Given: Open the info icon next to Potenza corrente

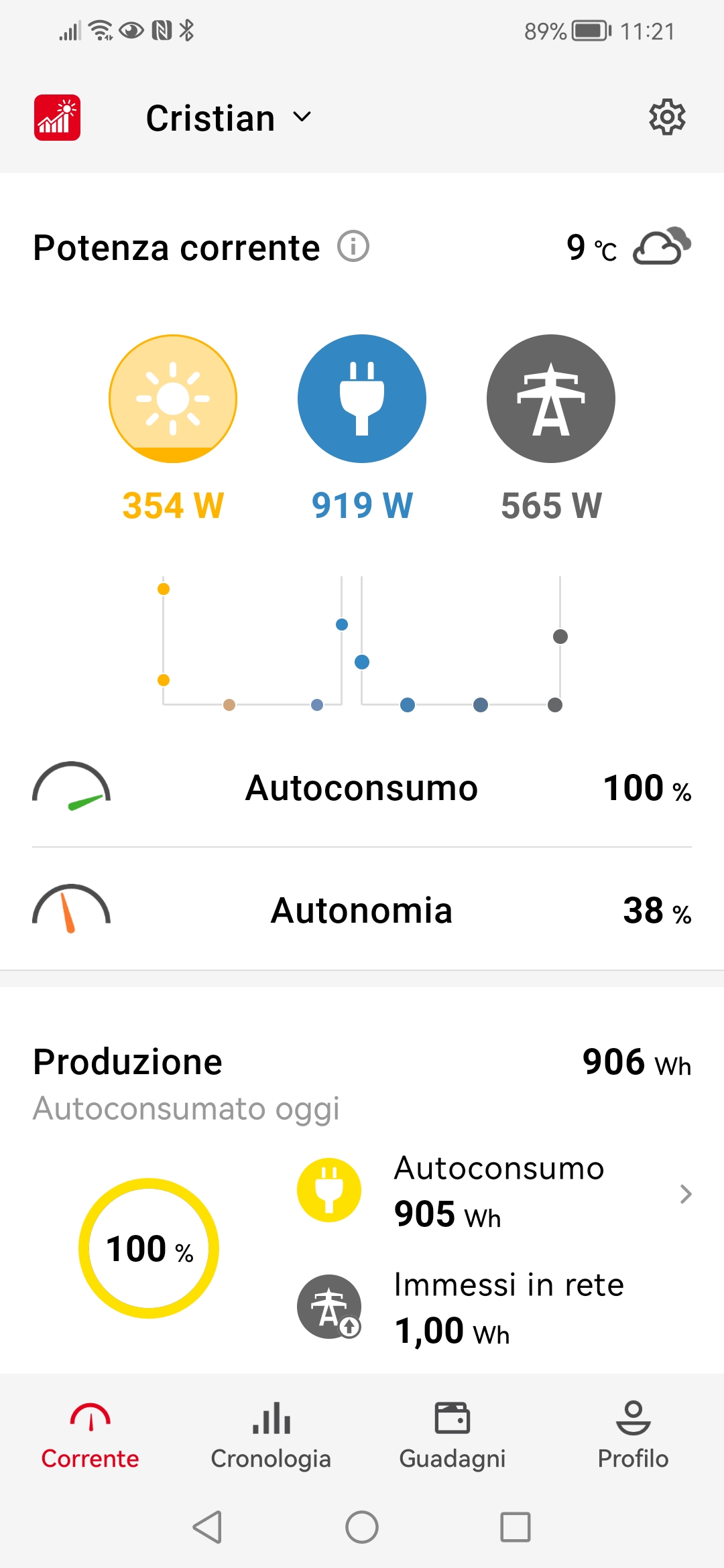Looking at the screenshot, I should pos(353,246).
